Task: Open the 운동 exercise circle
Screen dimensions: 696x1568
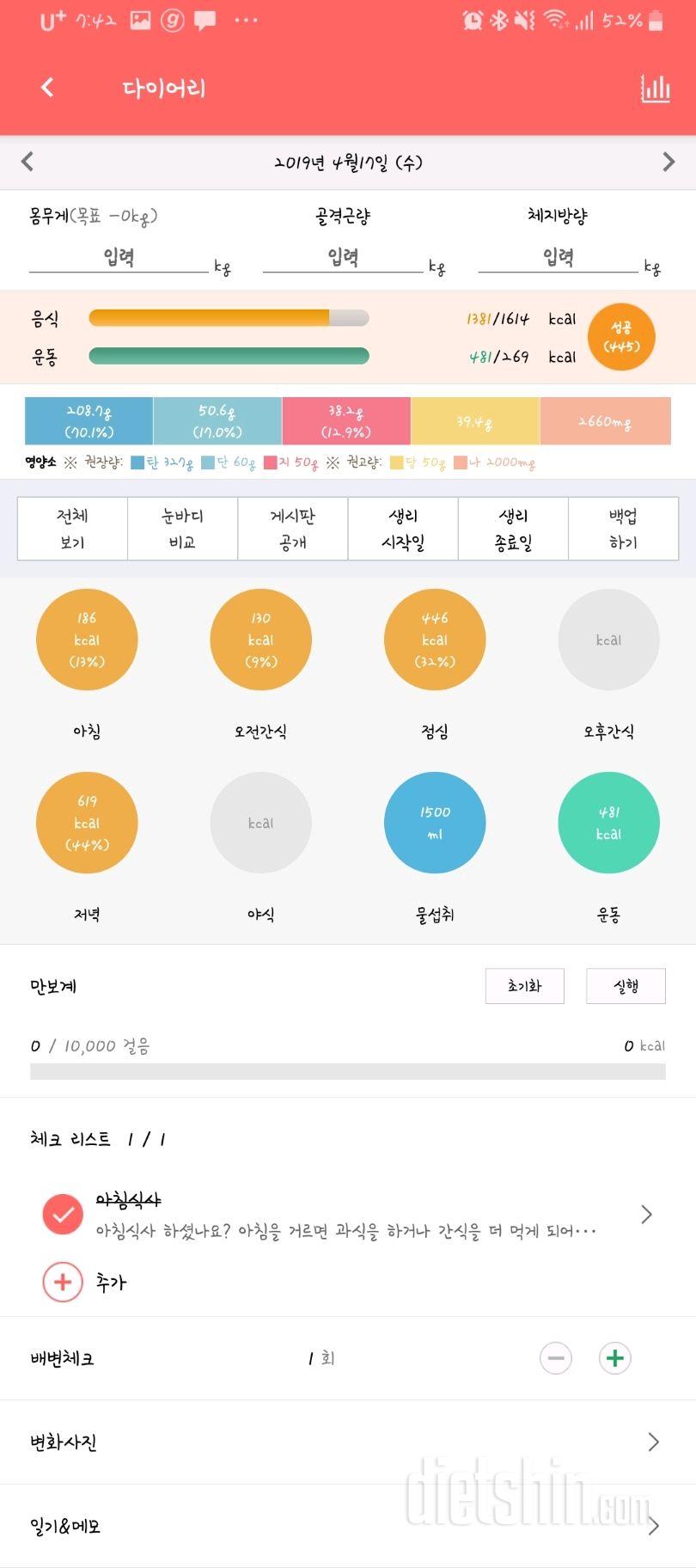Action: pyautogui.click(x=608, y=823)
